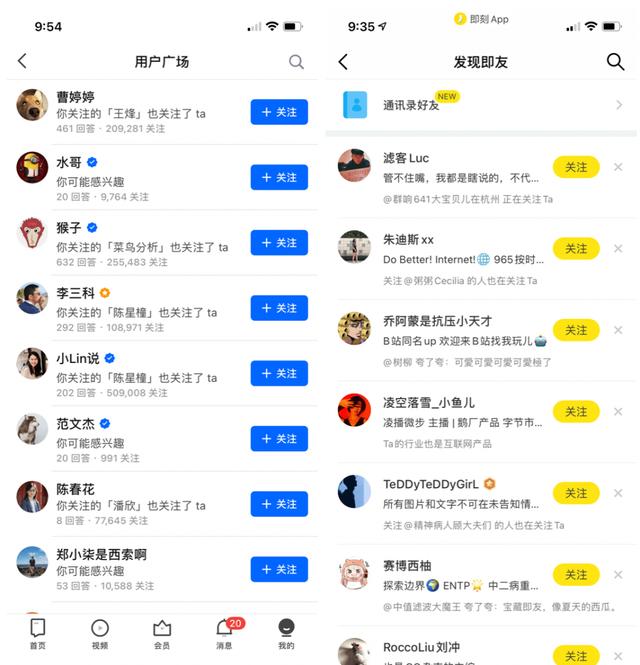This screenshot has width=640, height=665.
Task: Open search on the 发现即友 screen
Action: tap(615, 62)
